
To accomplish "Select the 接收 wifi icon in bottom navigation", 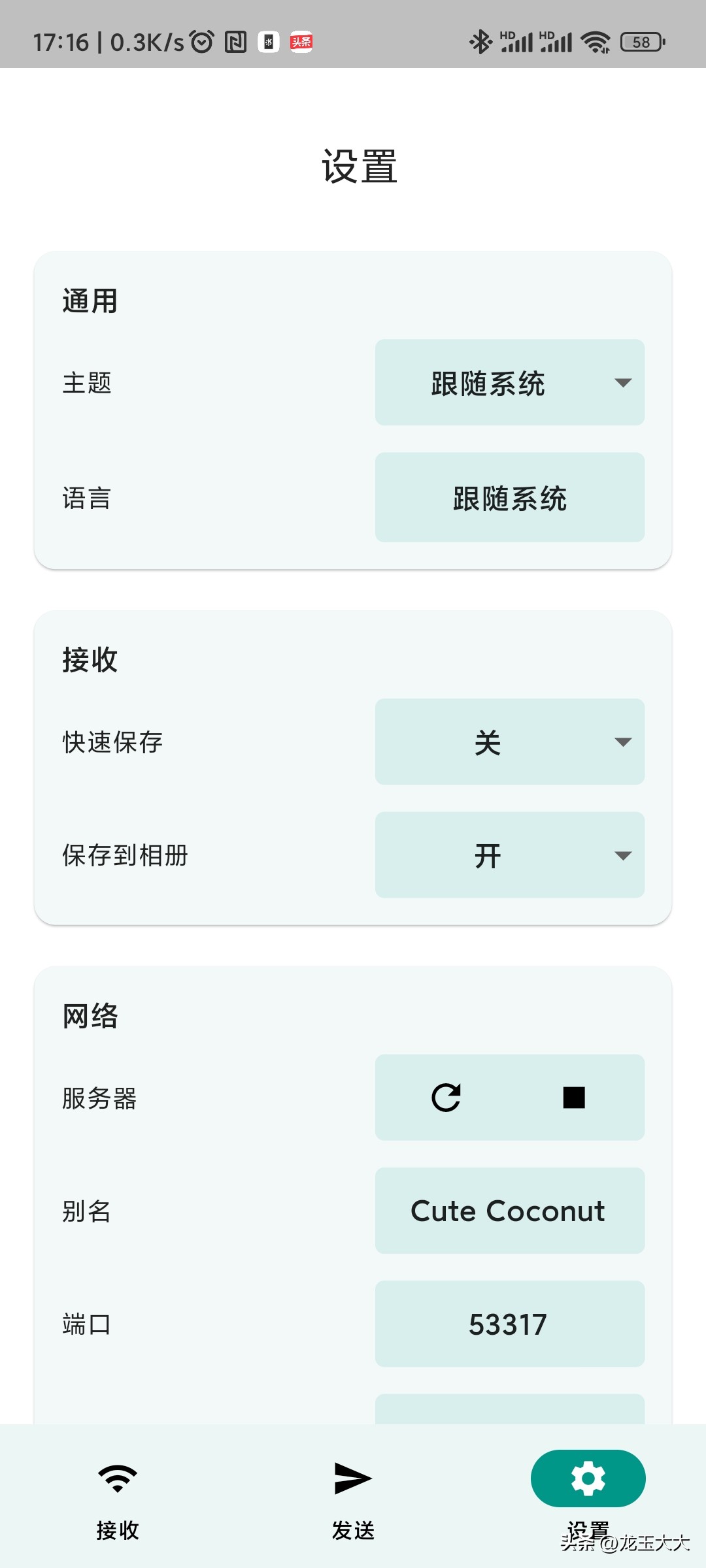I will [116, 1478].
